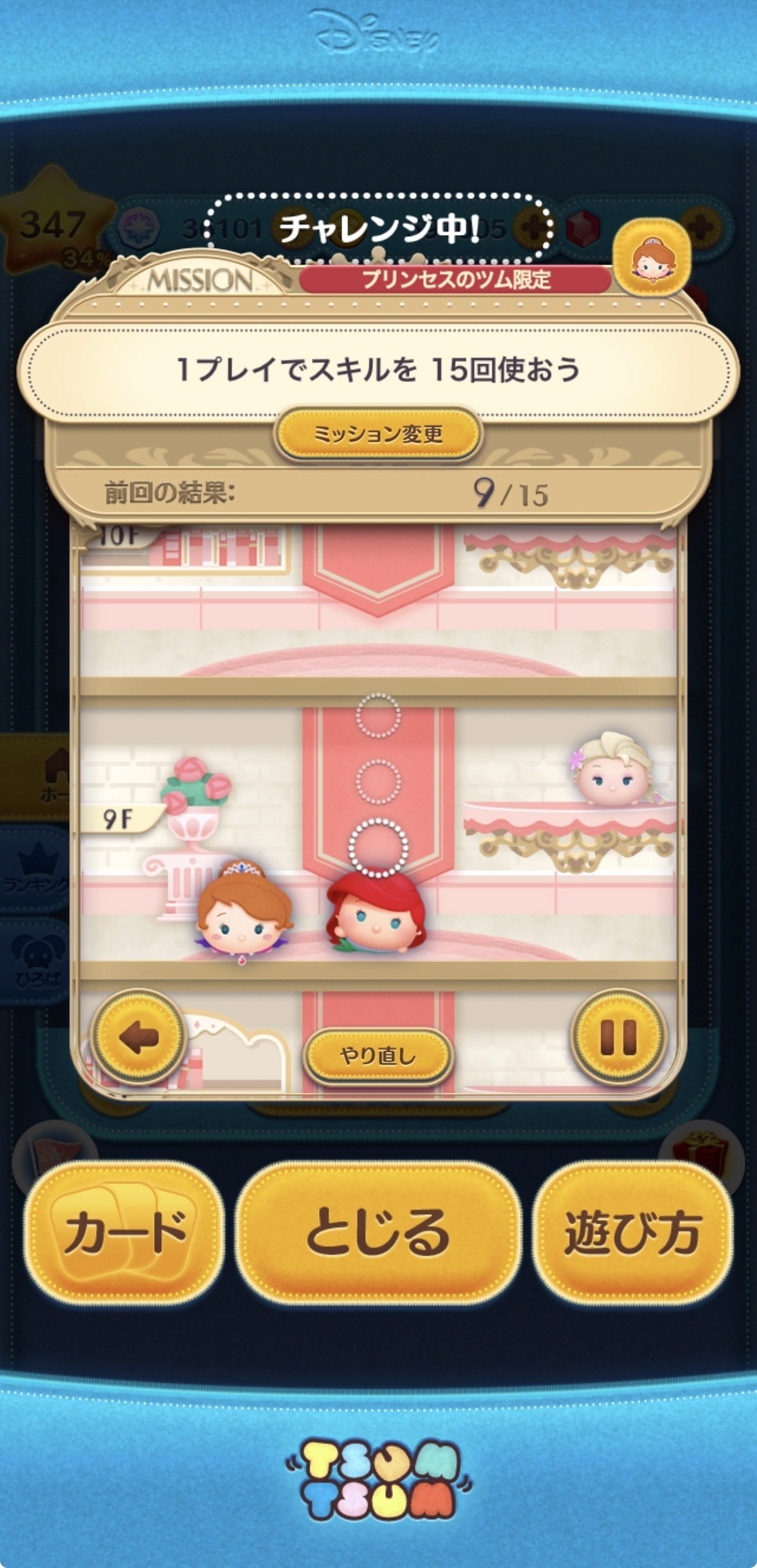The image size is (757, 1568).
Task: Tap the やり直し button
Action: [x=378, y=1056]
